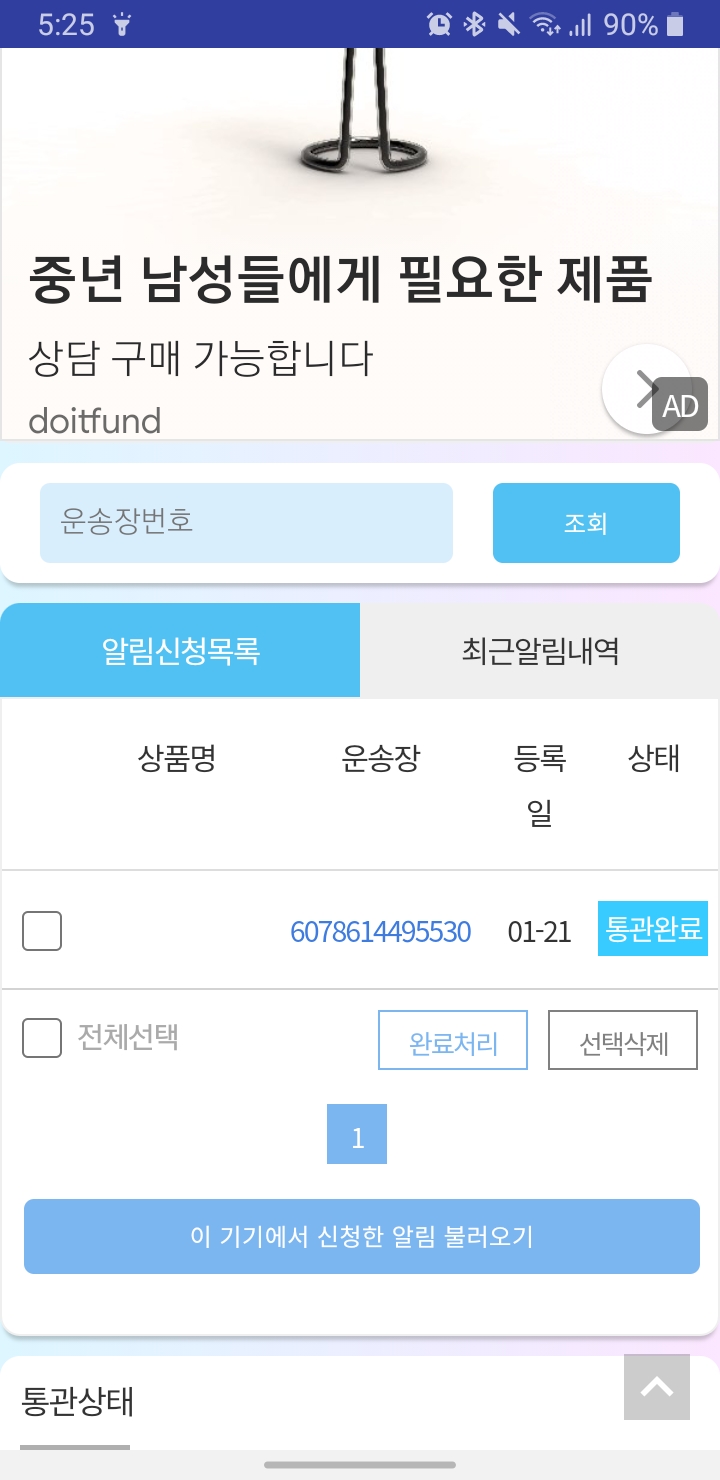Tap the scroll-to-top arrow button
Image resolution: width=720 pixels, height=1480 pixels.
click(x=657, y=1387)
